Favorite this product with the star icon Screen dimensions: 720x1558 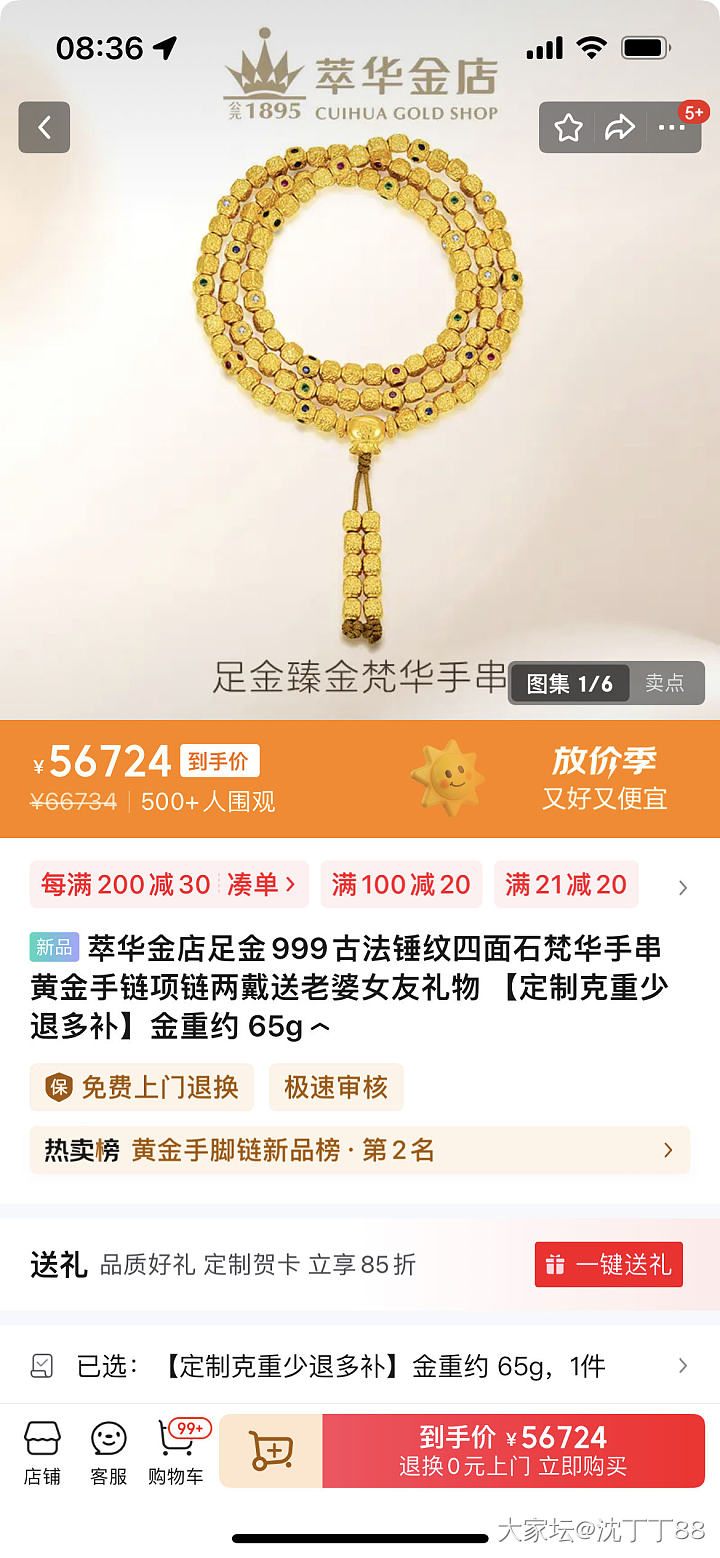pyautogui.click(x=568, y=127)
